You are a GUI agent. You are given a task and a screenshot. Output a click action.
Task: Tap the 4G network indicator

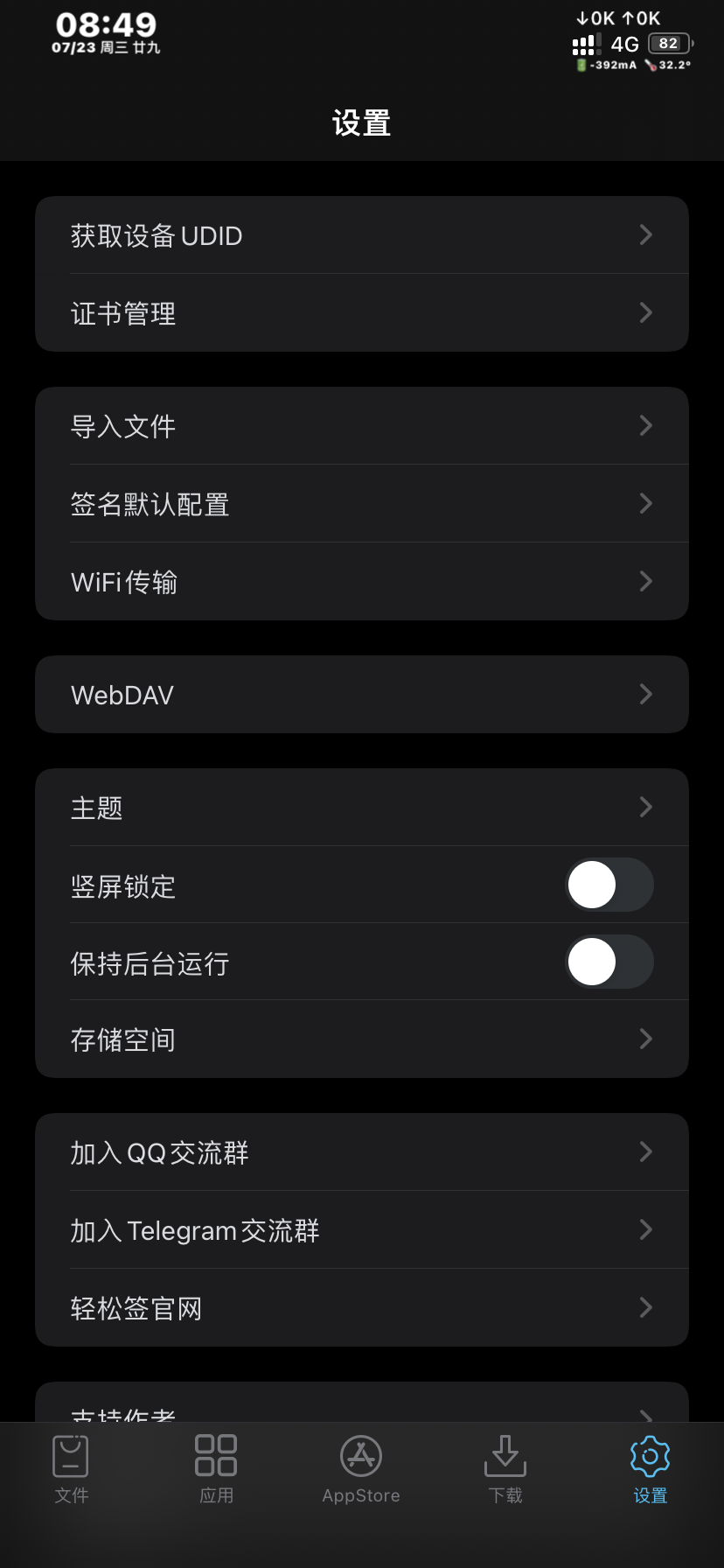click(623, 43)
